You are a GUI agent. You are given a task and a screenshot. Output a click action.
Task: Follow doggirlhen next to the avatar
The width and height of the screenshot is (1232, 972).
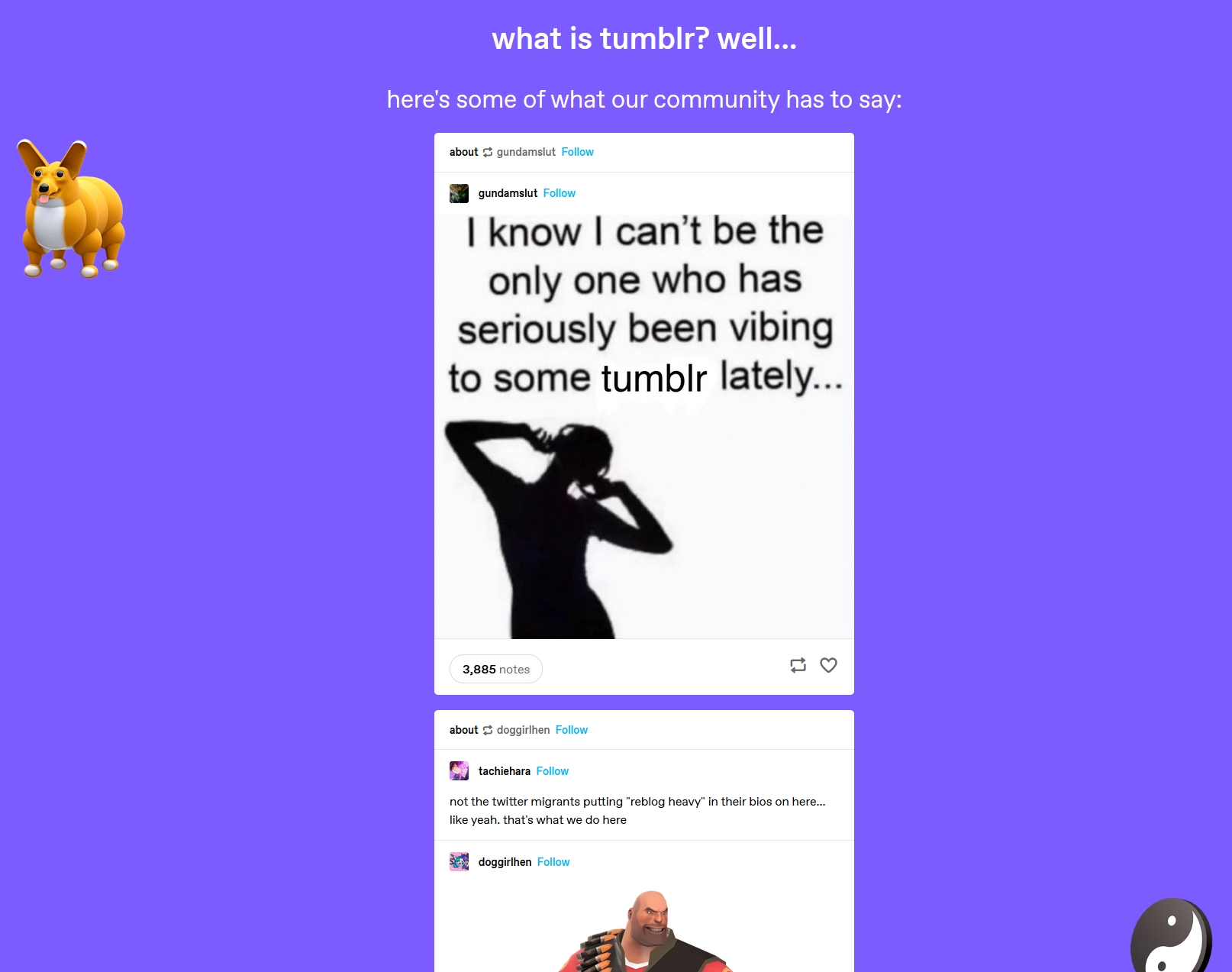click(x=553, y=862)
